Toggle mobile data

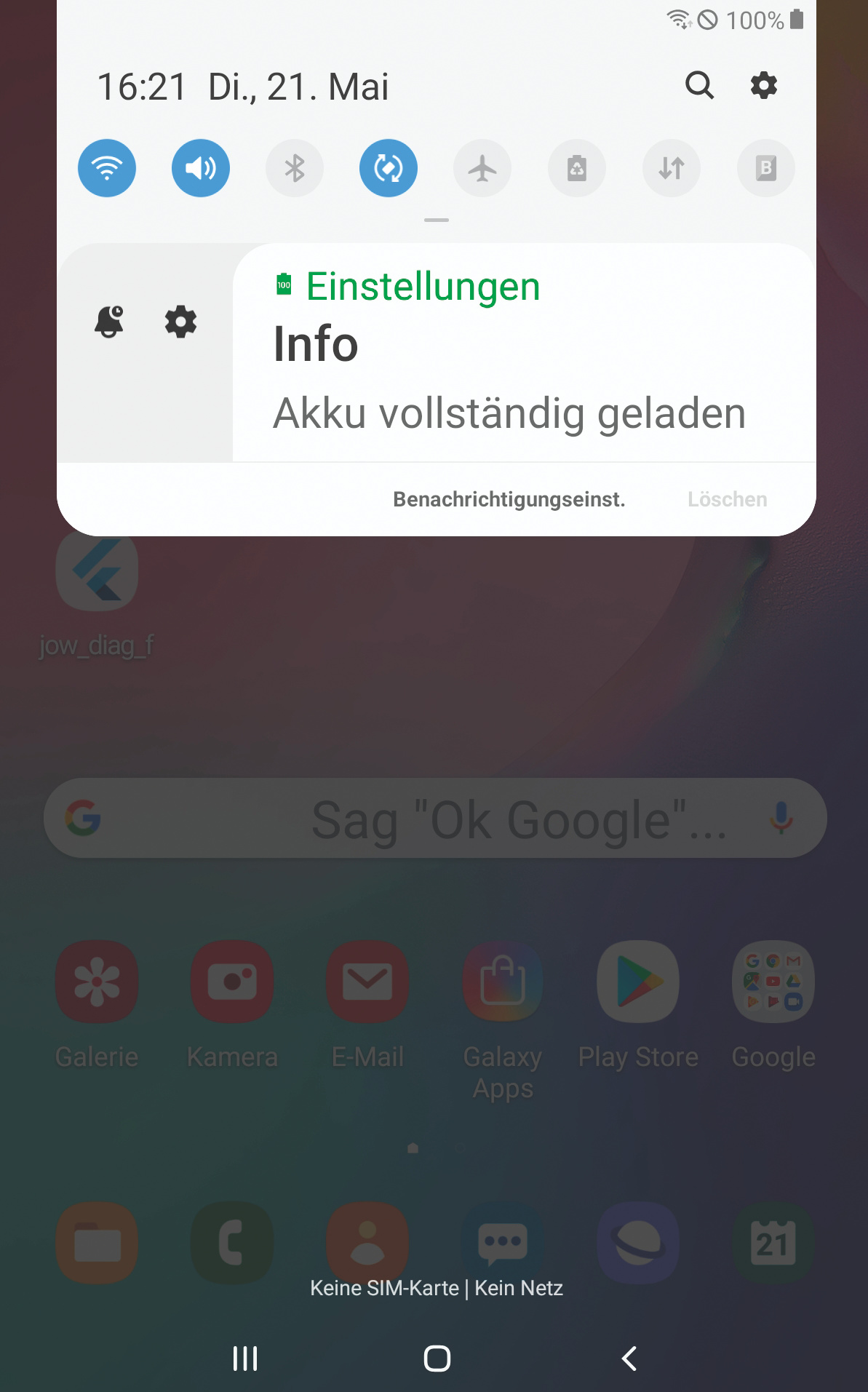point(671,168)
